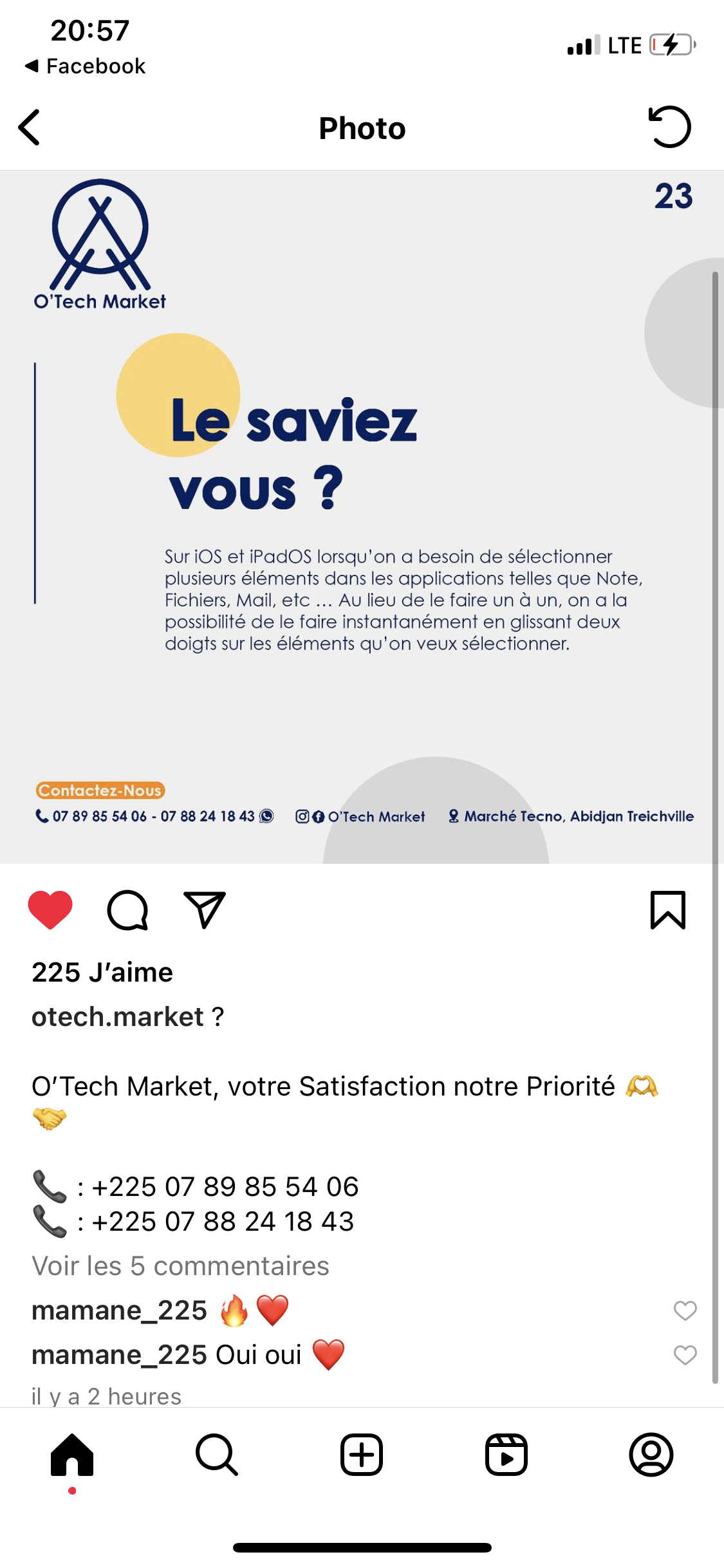
Task: View the 225 J'aime likes list
Action: 102,972
